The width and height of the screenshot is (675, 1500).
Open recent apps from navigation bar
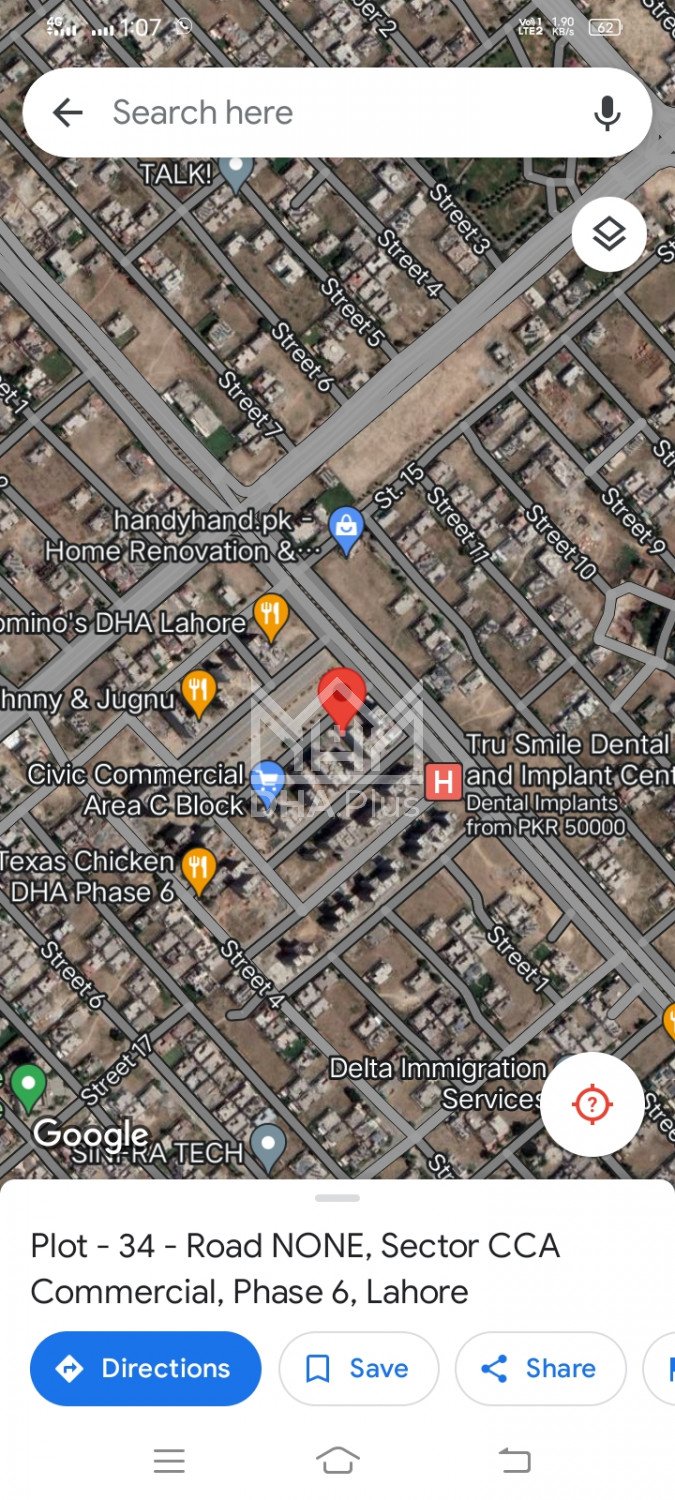pyautogui.click(x=169, y=1461)
